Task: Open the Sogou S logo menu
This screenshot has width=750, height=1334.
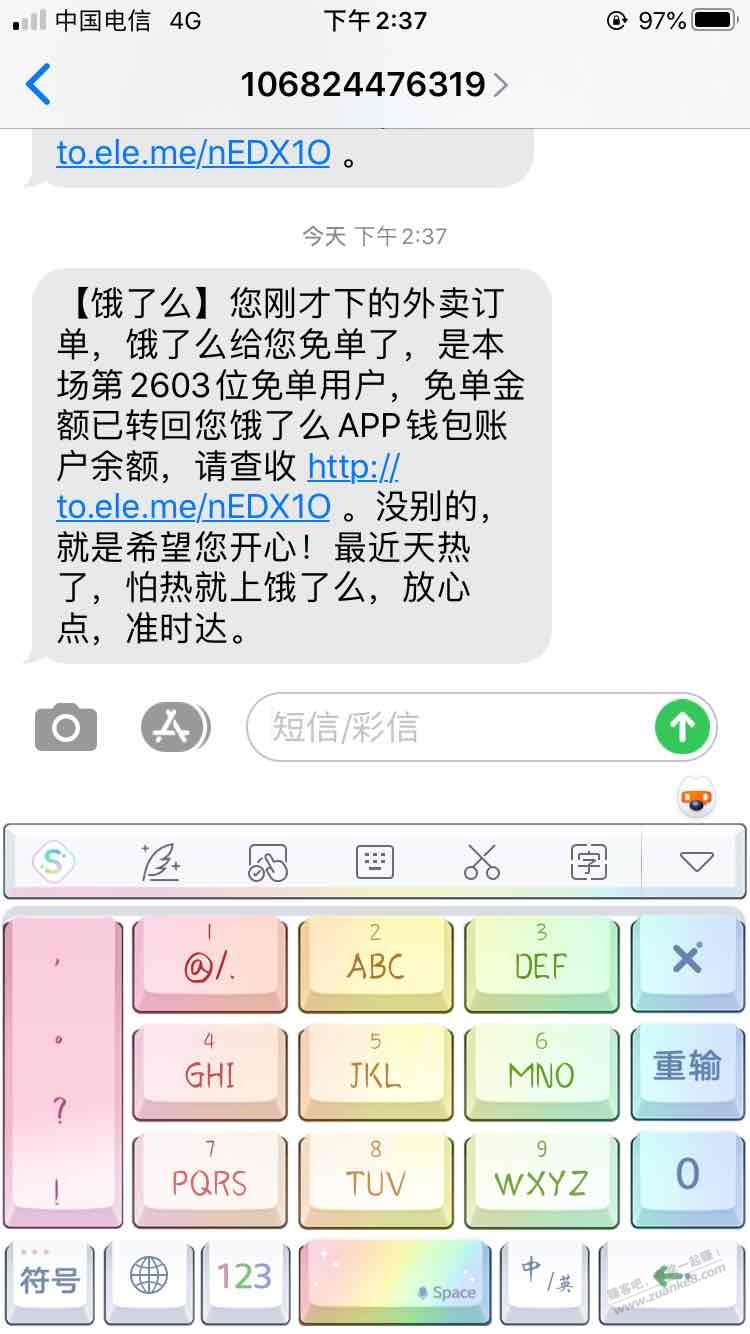Action: click(x=54, y=861)
